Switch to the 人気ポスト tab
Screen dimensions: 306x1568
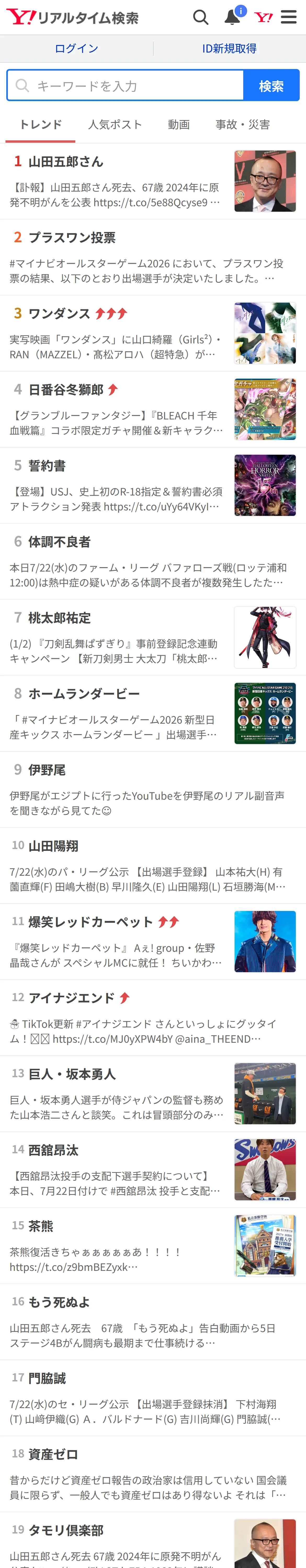tap(115, 125)
